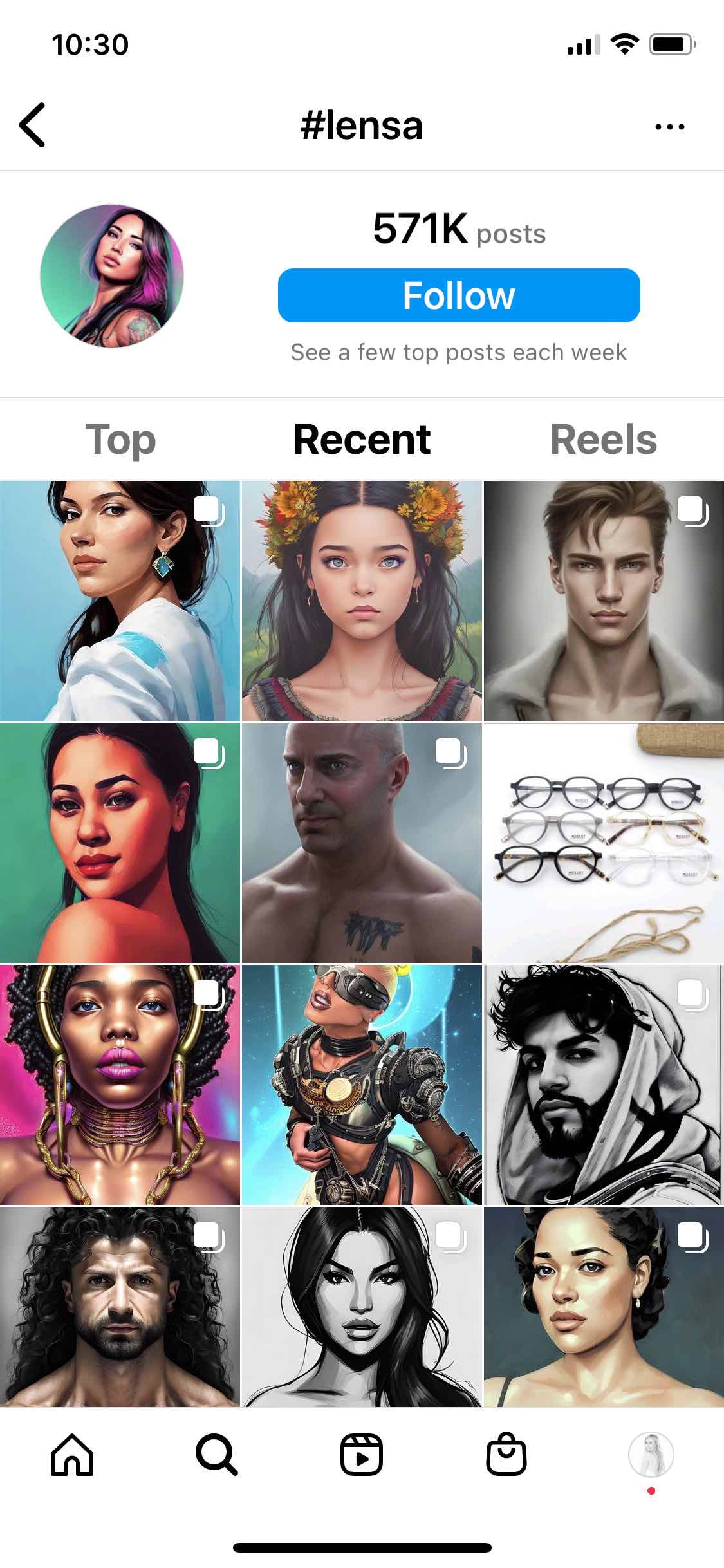Screen dimensions: 724x1568
Task: Open the hooded bearded man sketch post
Action: 604,1085
